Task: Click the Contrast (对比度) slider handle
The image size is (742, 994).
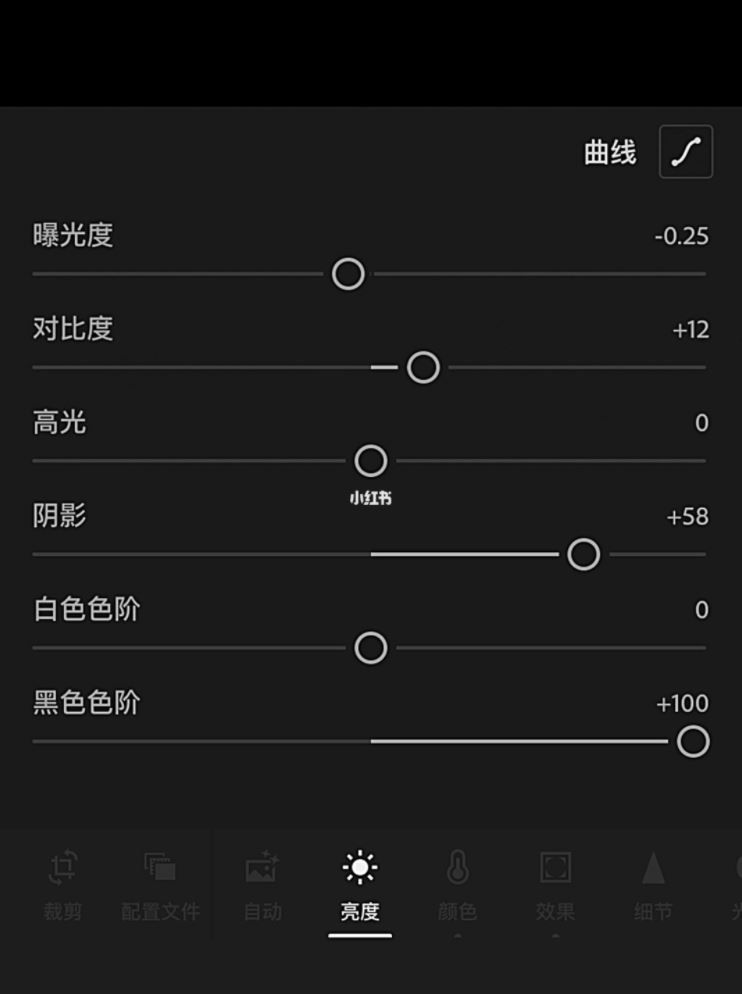Action: pos(423,367)
